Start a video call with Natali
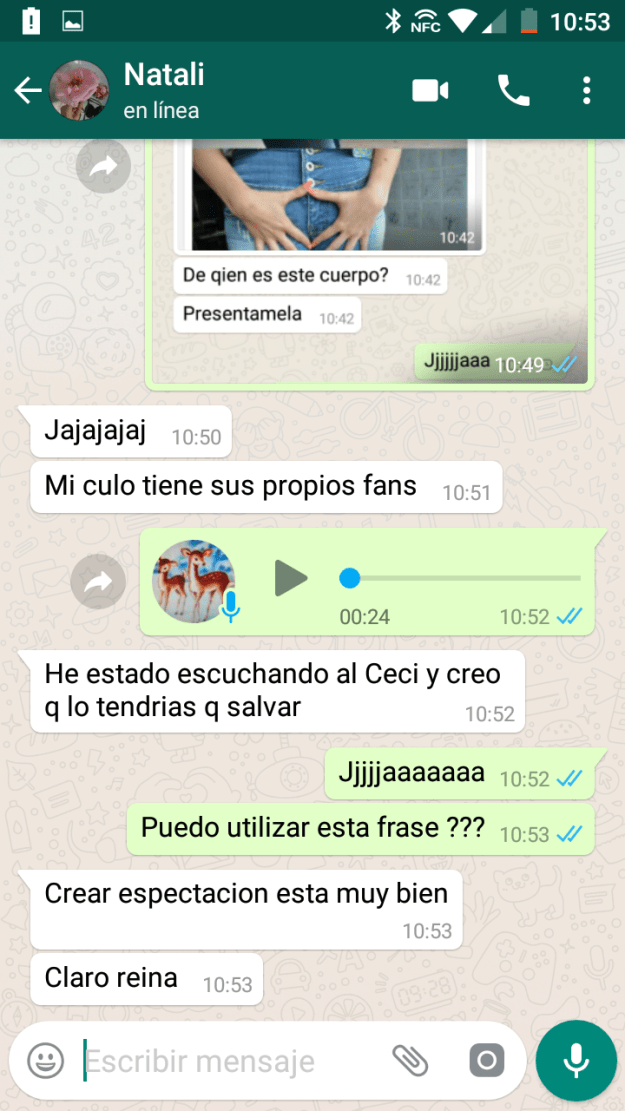This screenshot has width=625, height=1111. coord(430,91)
